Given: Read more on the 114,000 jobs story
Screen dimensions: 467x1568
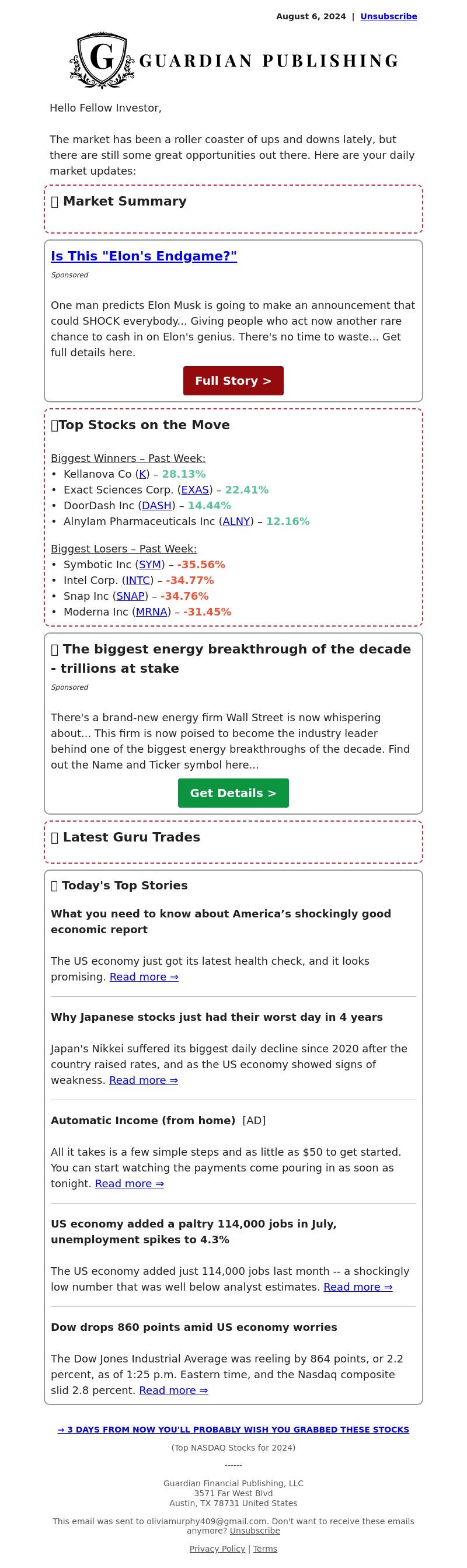Looking at the screenshot, I should tap(357, 1287).
